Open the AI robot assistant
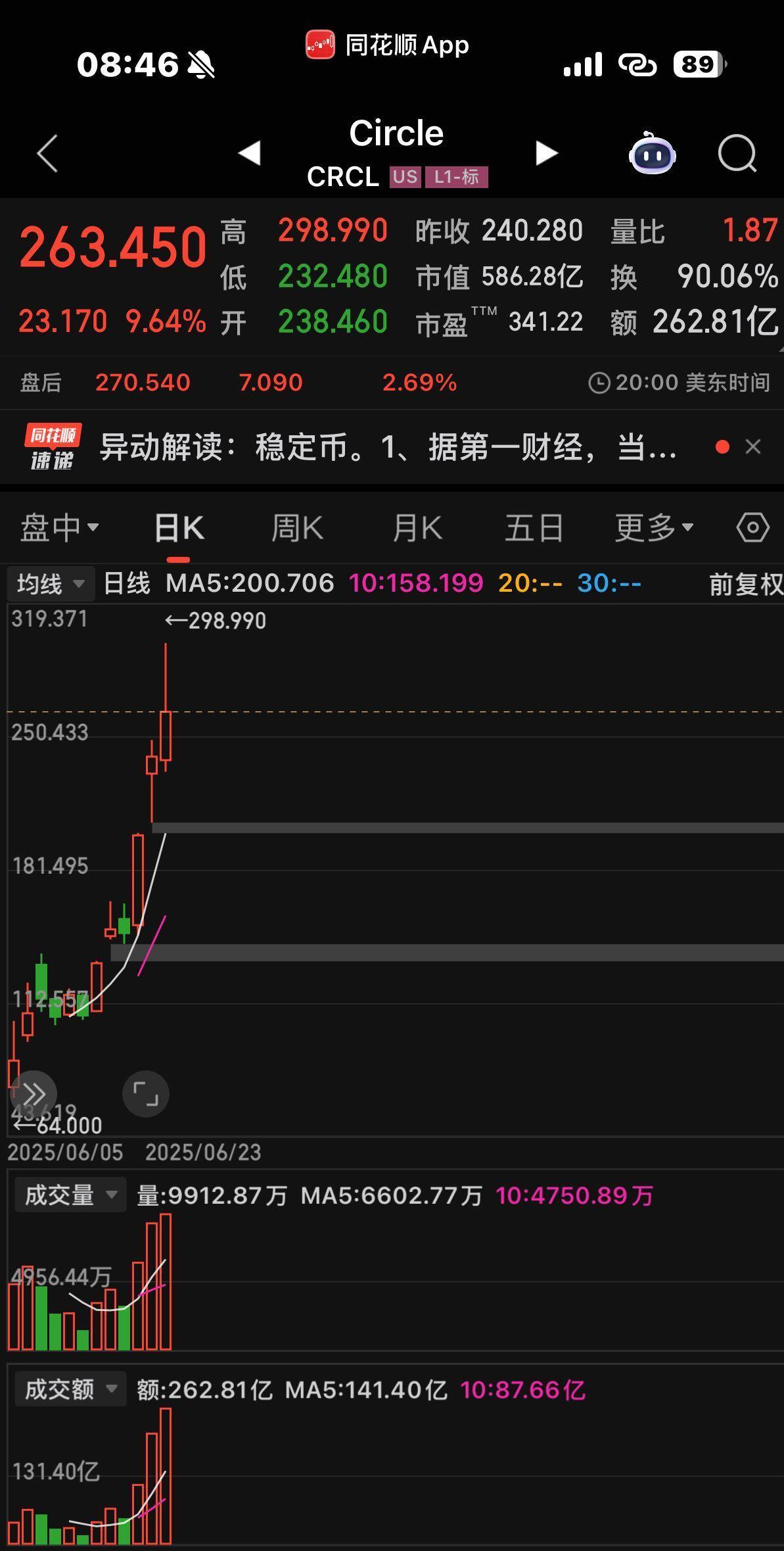Viewport: 784px width, 1551px height. coord(652,153)
